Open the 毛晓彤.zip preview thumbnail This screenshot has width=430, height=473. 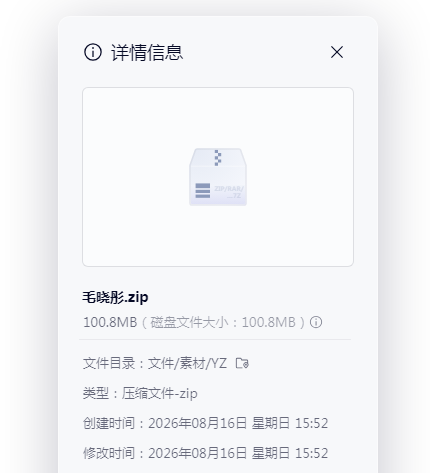pos(218,177)
